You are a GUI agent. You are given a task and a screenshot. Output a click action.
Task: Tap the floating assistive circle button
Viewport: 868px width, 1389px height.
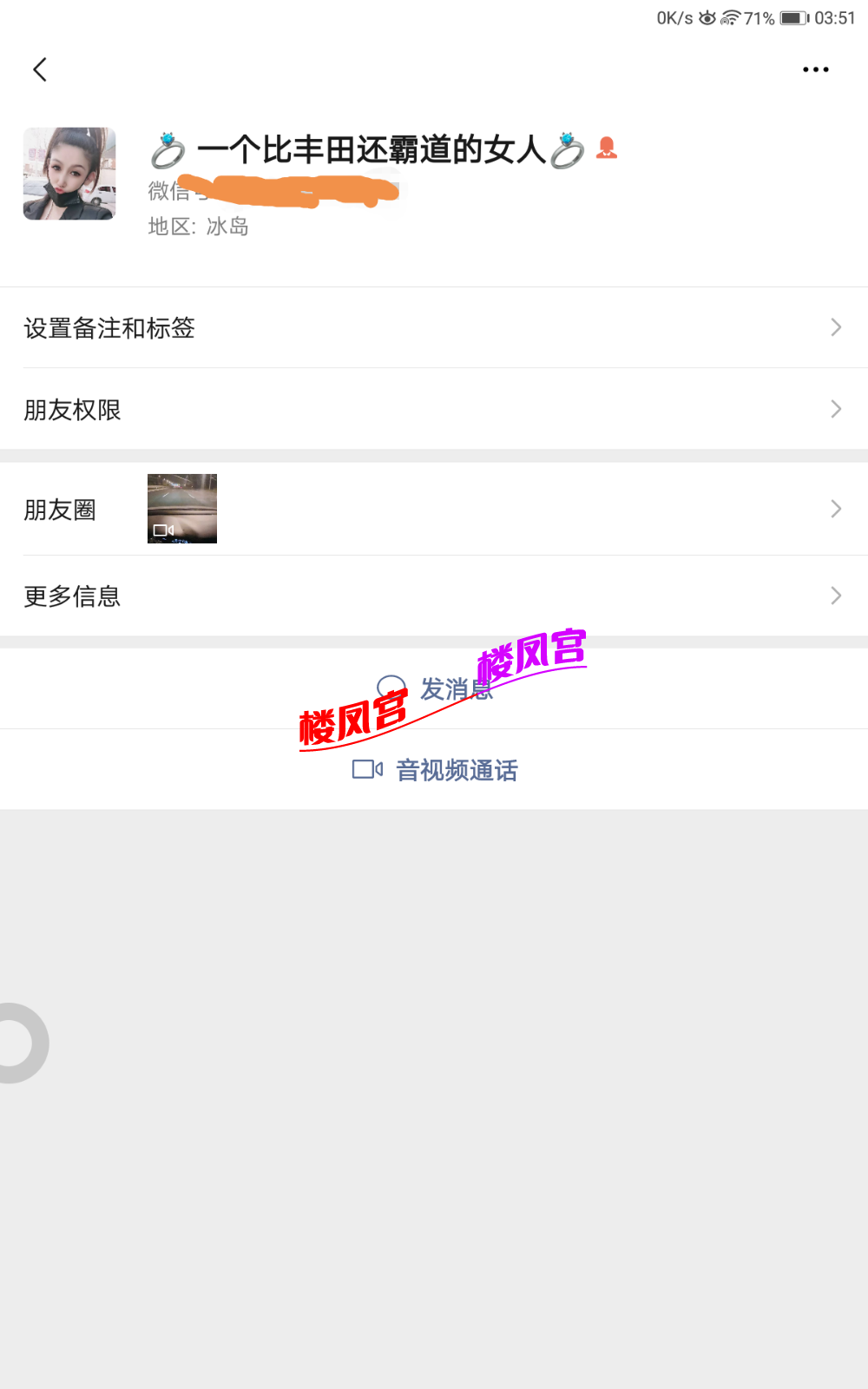tap(16, 1043)
